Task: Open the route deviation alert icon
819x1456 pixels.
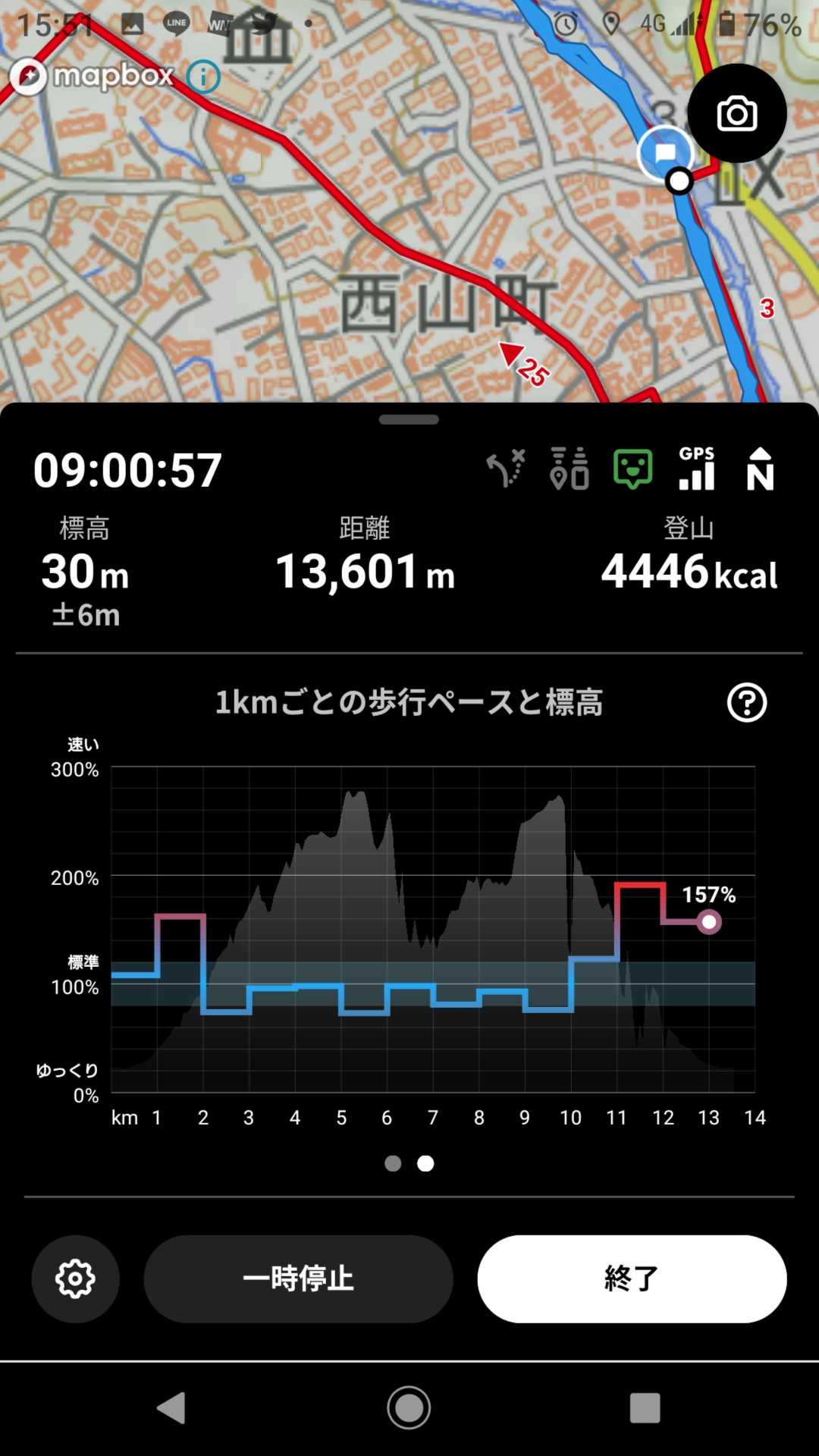Action: click(x=506, y=468)
